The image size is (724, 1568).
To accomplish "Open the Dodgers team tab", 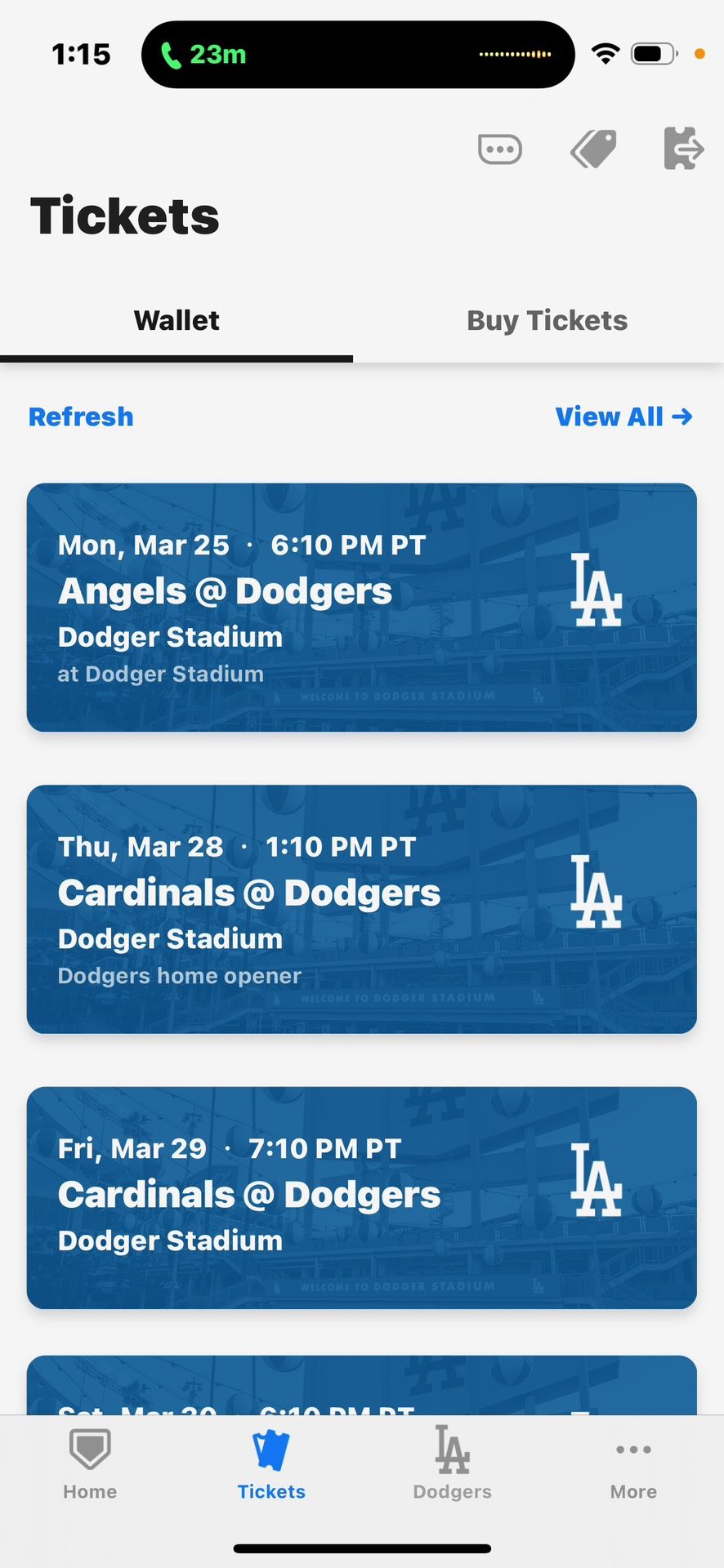I will point(452,1465).
